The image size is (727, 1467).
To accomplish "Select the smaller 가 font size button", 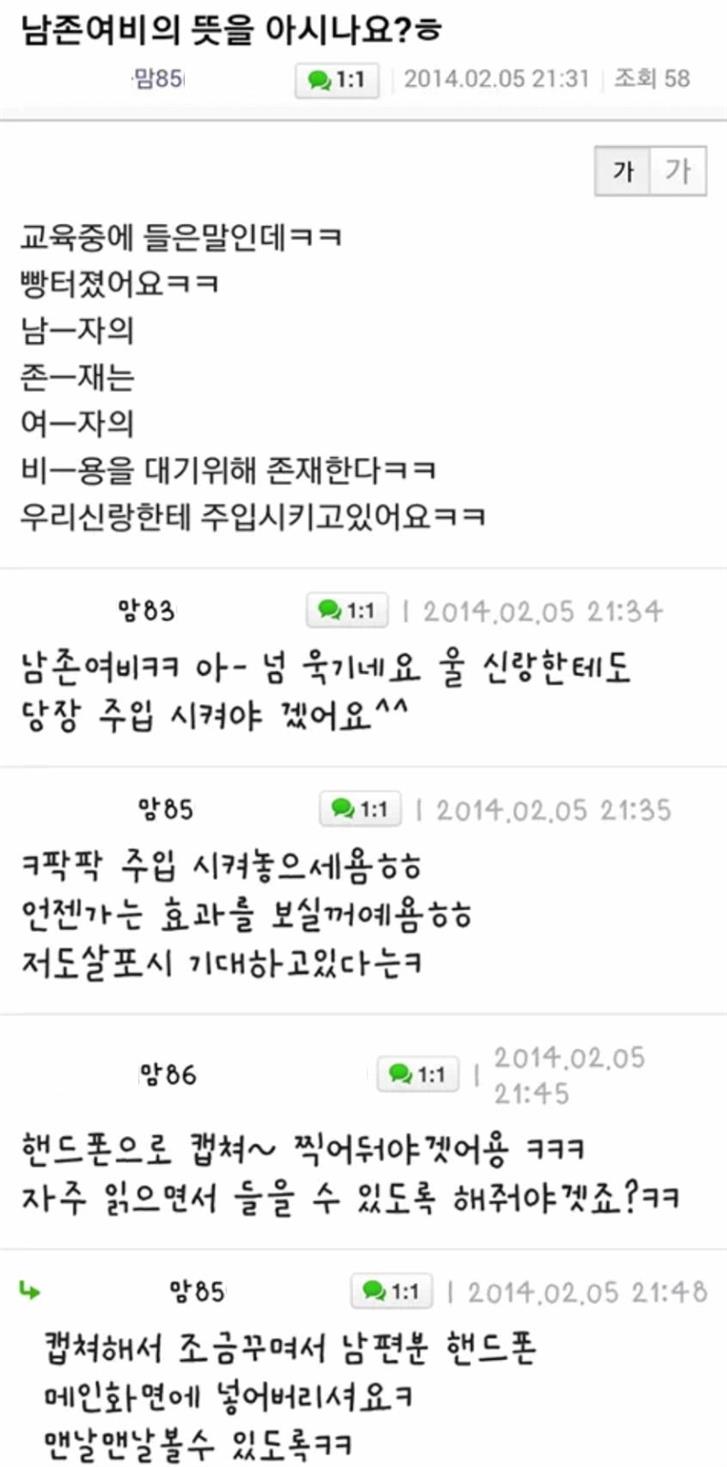I will pyautogui.click(x=622, y=171).
